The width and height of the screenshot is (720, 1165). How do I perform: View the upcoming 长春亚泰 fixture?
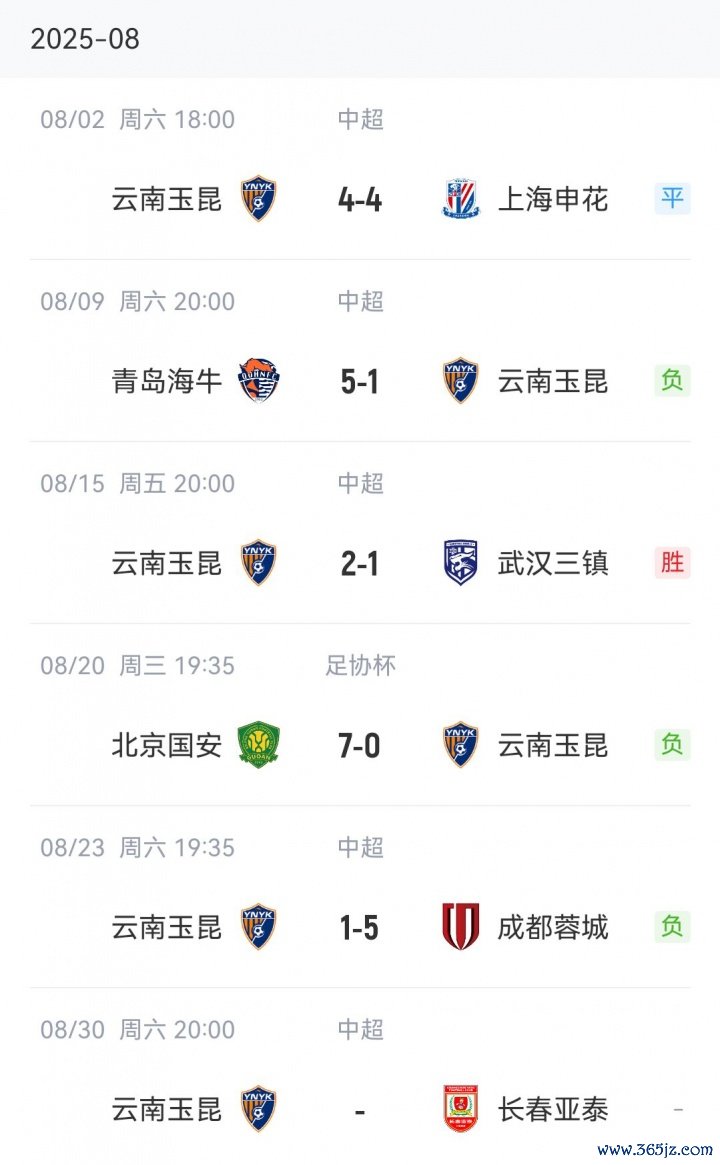tap(360, 1109)
